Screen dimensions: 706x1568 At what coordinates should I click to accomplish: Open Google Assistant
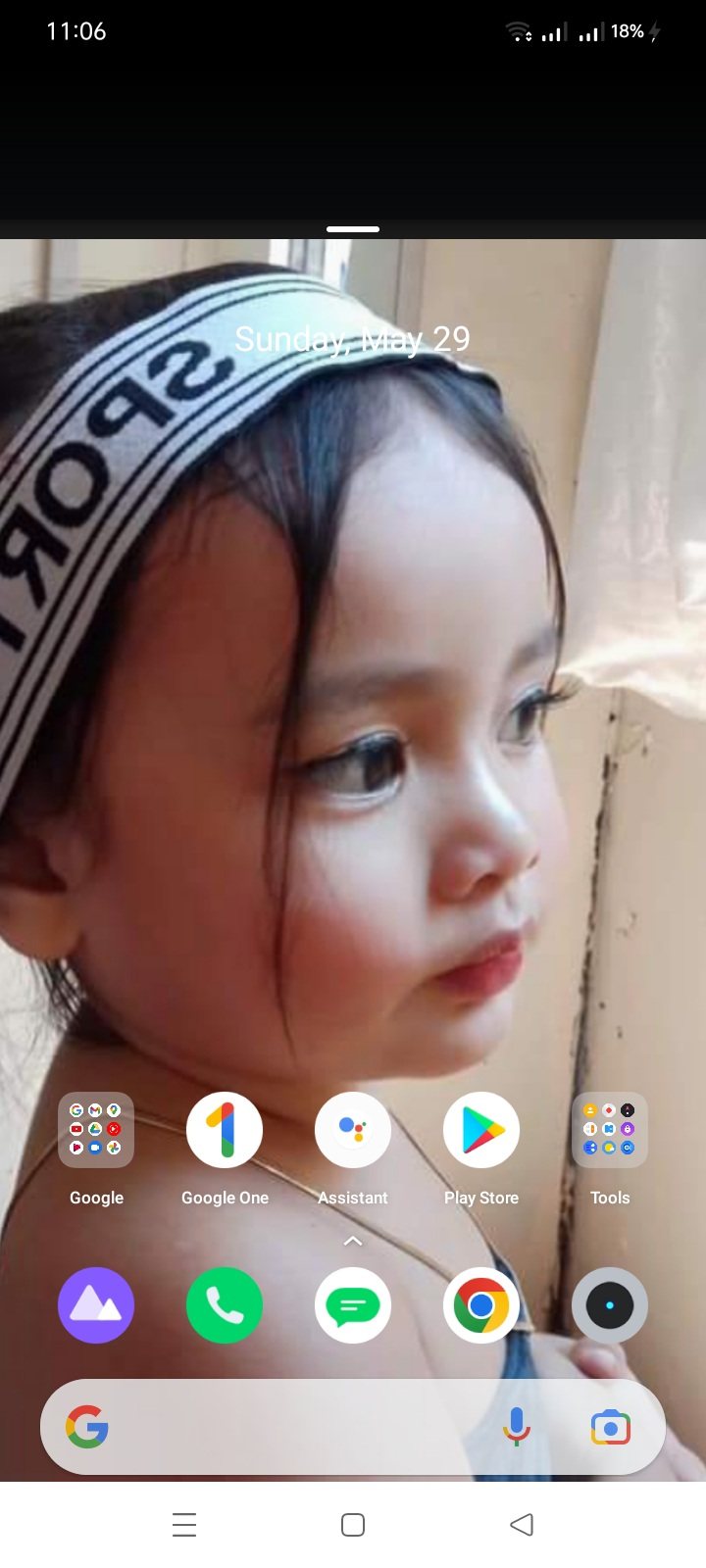(x=353, y=1130)
